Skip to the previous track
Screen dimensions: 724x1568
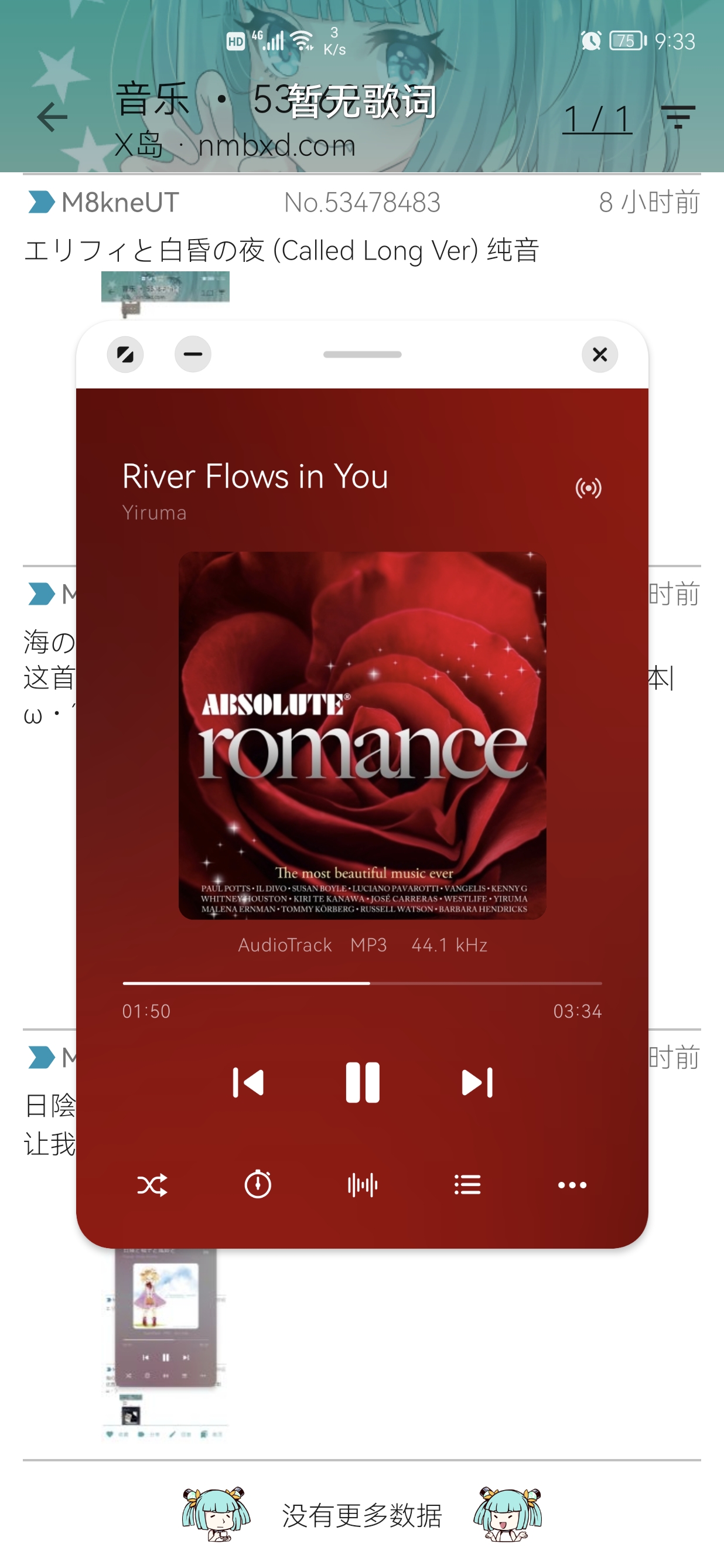[248, 1083]
